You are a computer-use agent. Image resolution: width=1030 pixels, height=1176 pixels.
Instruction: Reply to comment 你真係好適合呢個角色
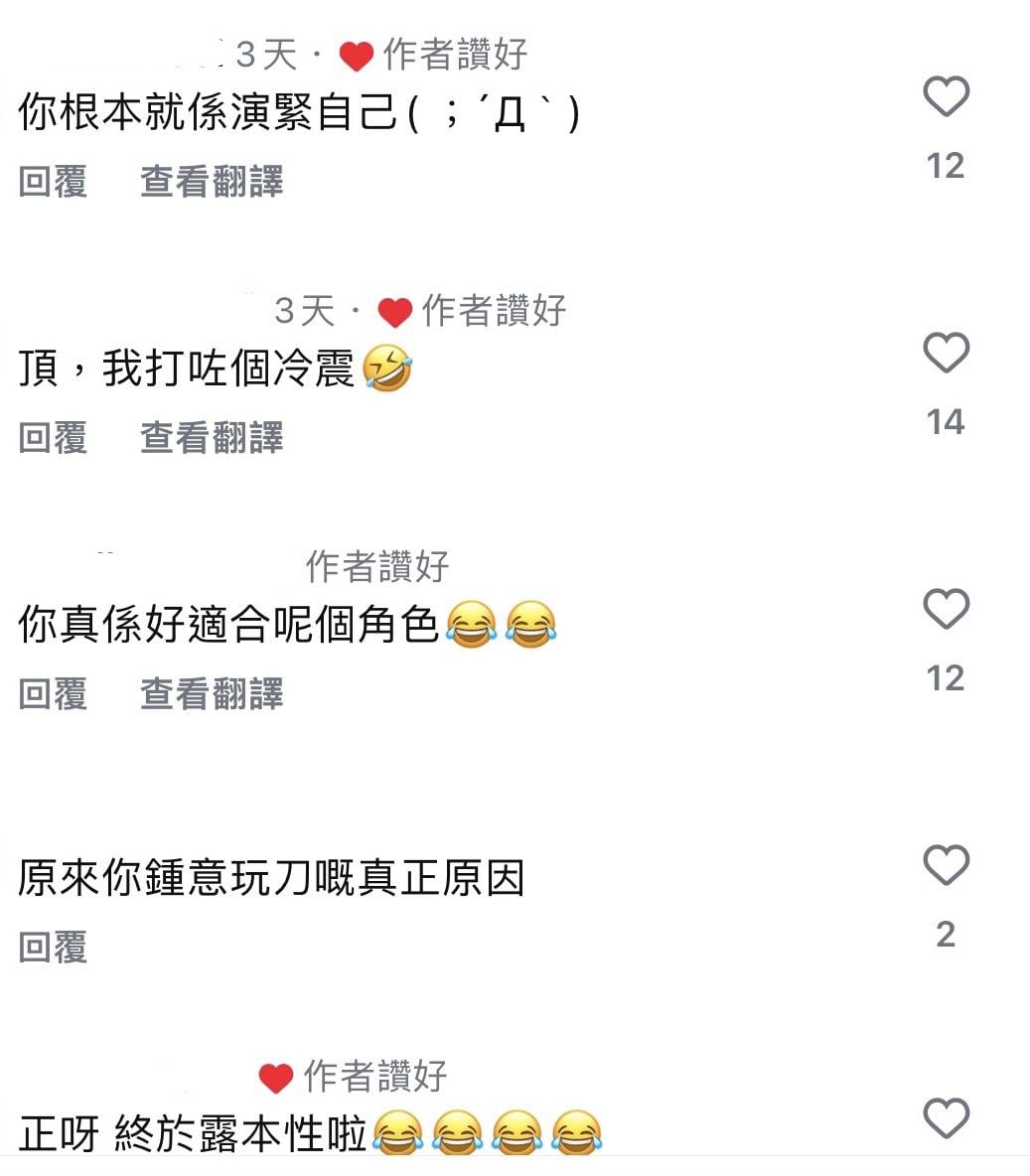tap(53, 694)
